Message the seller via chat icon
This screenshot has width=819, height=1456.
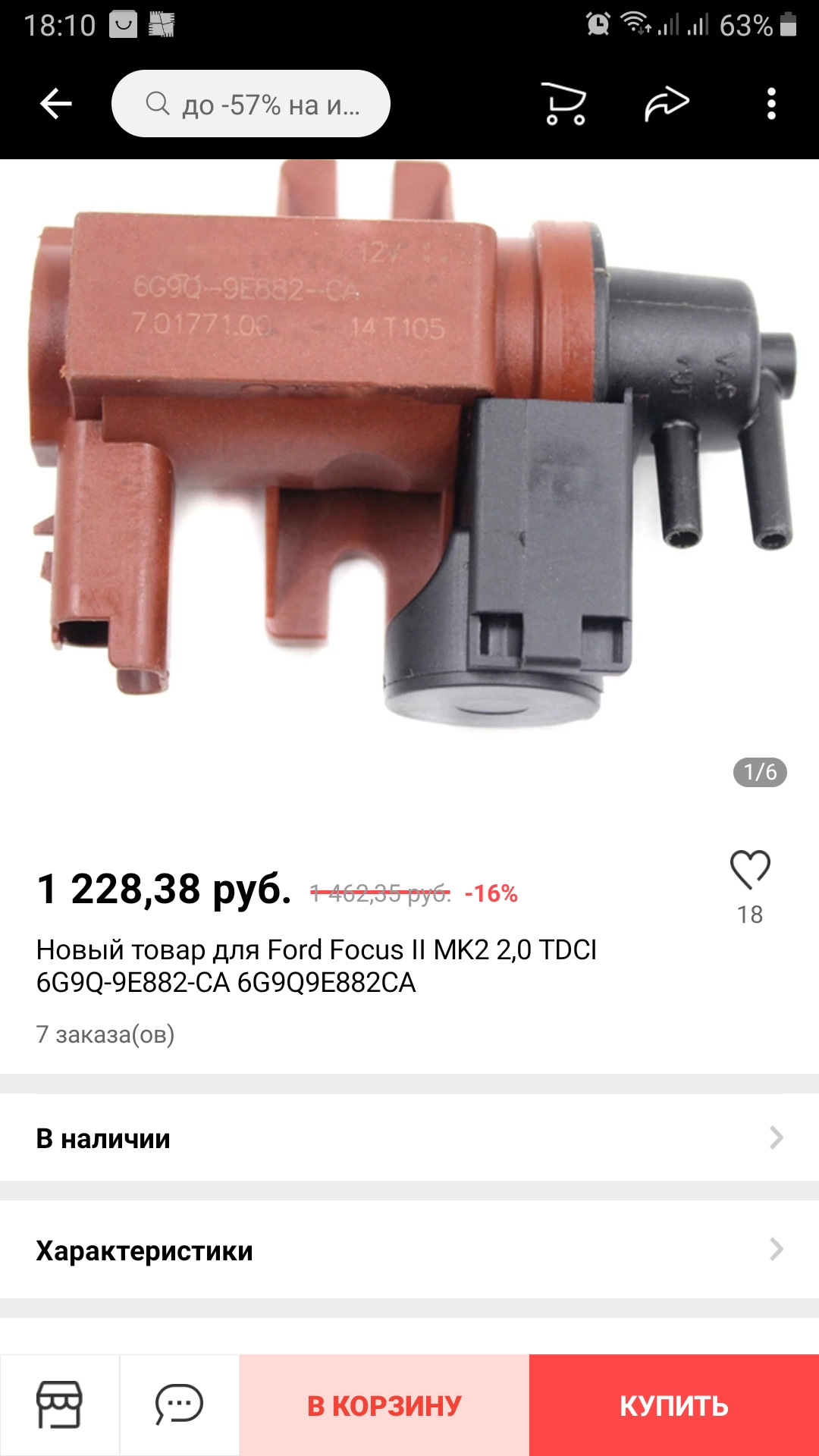(x=179, y=1405)
